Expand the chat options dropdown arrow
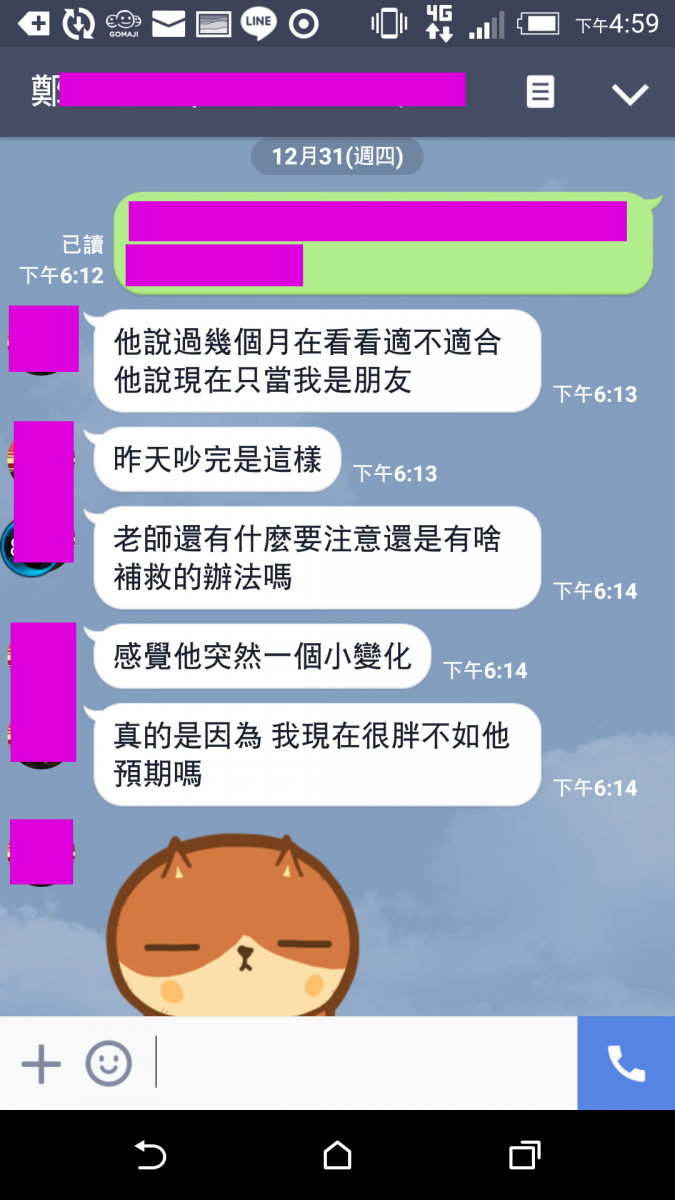 coord(630,94)
